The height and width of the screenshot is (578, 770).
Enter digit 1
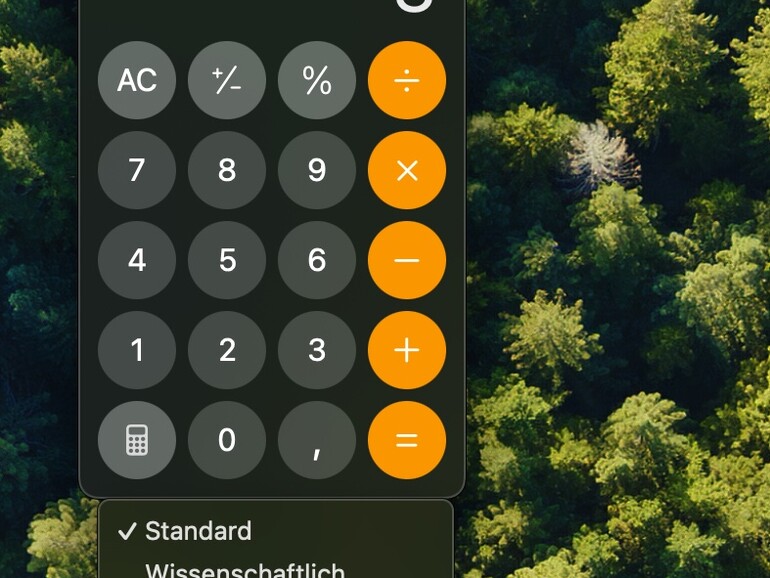[x=137, y=350]
